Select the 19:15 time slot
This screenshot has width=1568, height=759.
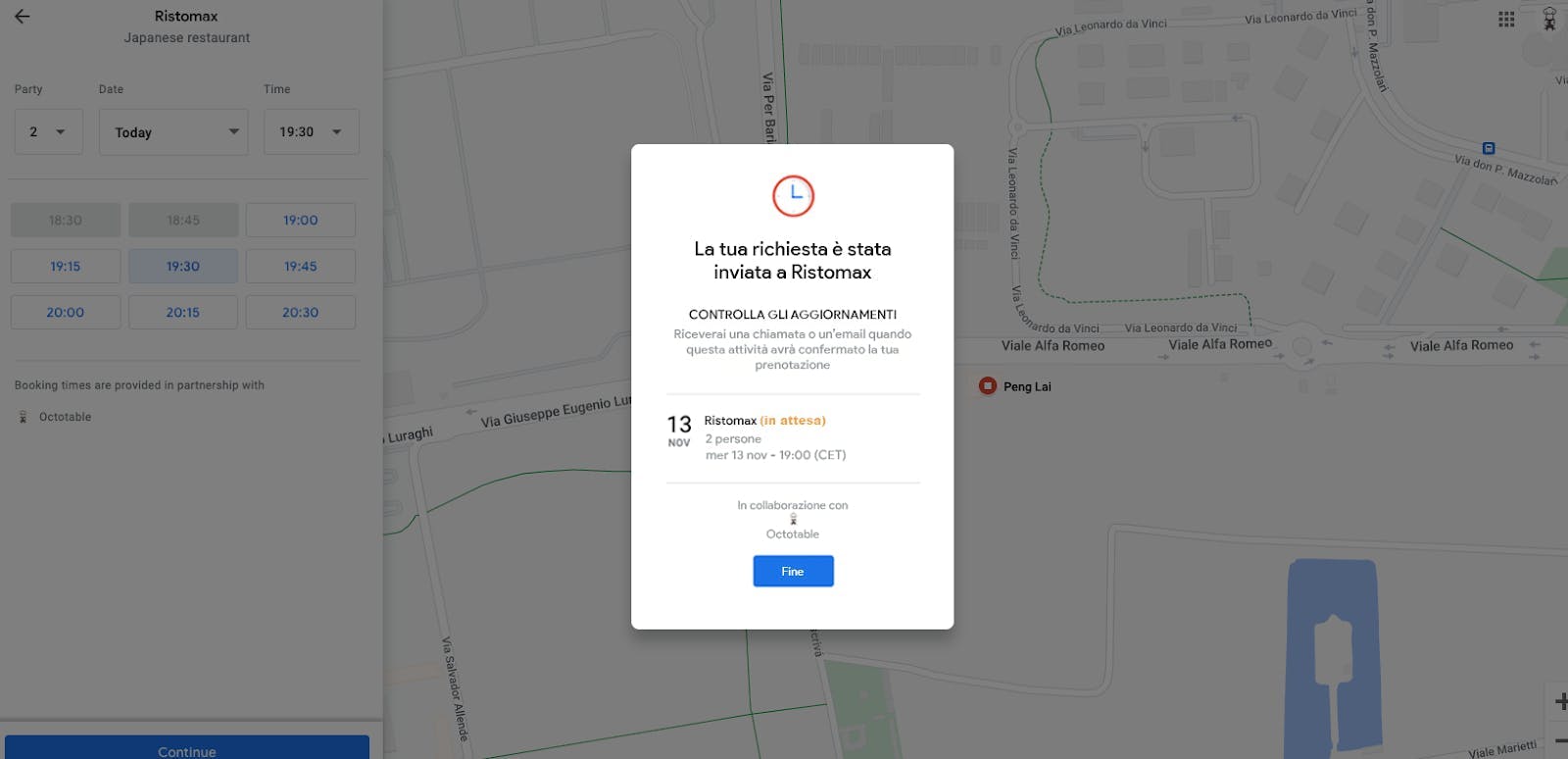click(66, 266)
